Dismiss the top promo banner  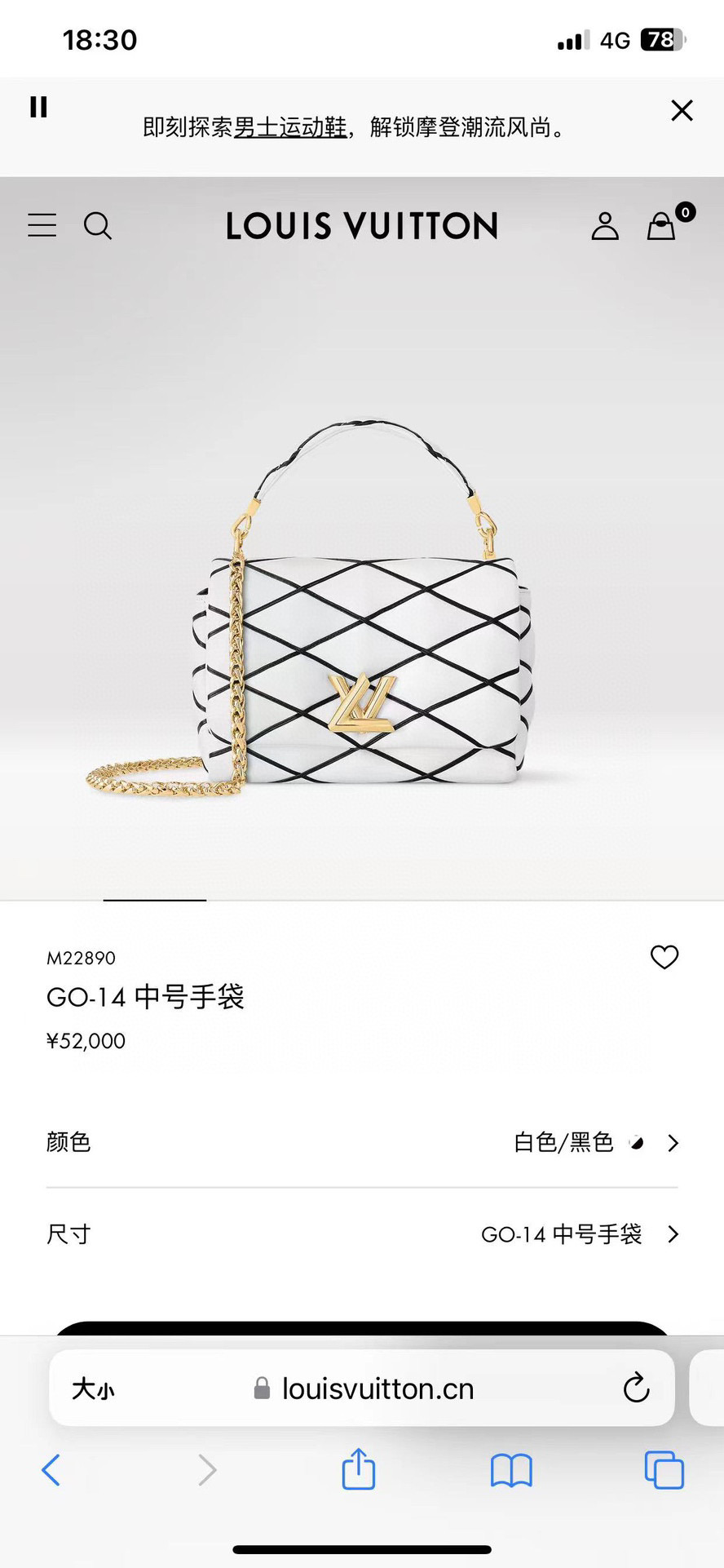point(682,110)
